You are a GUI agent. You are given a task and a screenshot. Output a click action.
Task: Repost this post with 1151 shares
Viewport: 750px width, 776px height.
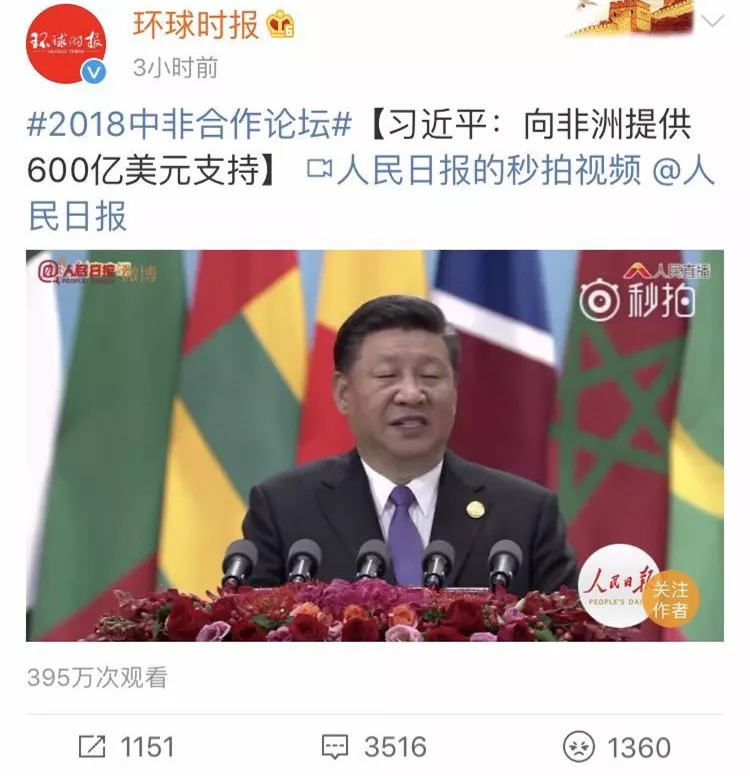126,747
